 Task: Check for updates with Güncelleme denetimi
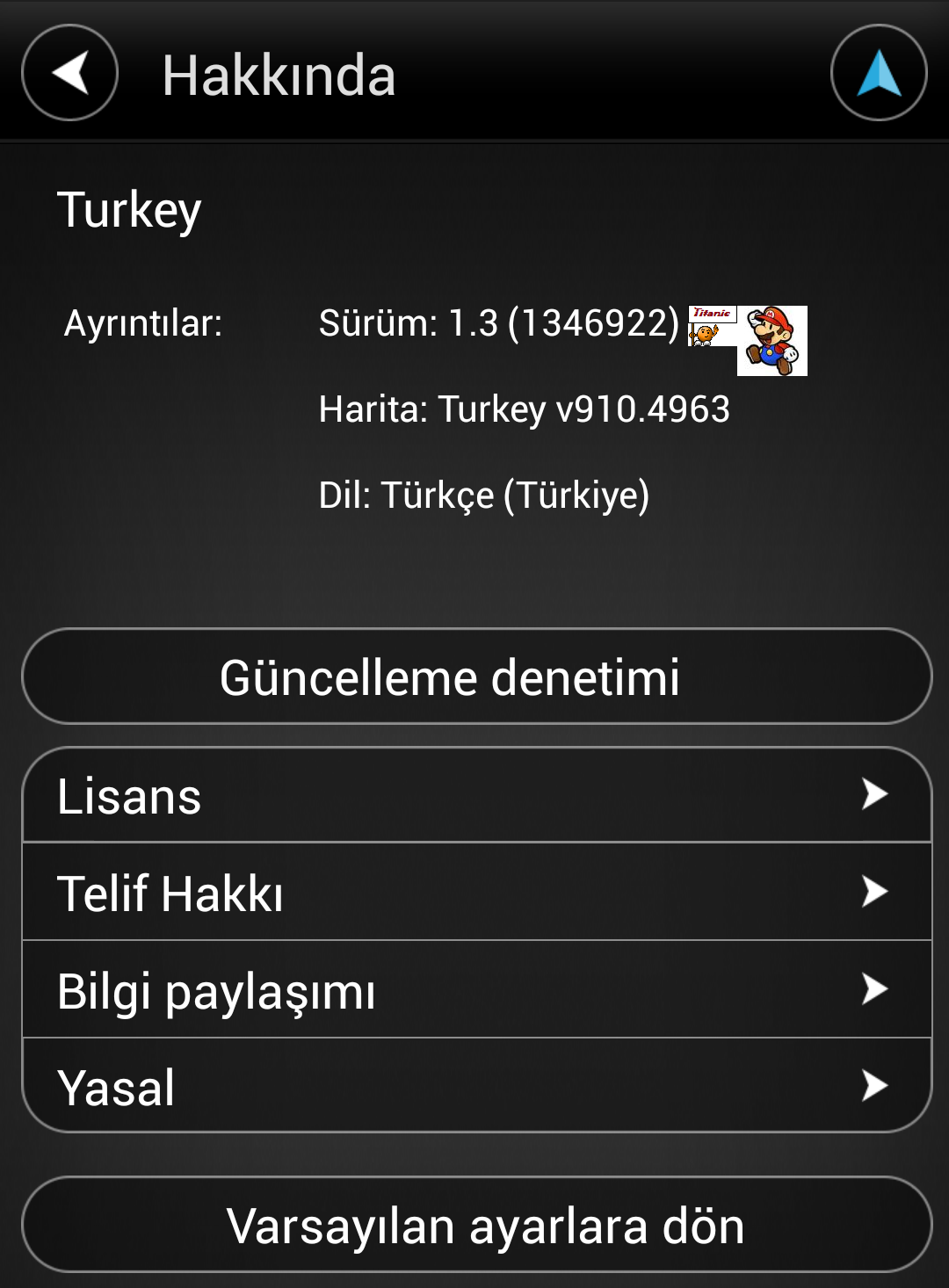[476, 677]
